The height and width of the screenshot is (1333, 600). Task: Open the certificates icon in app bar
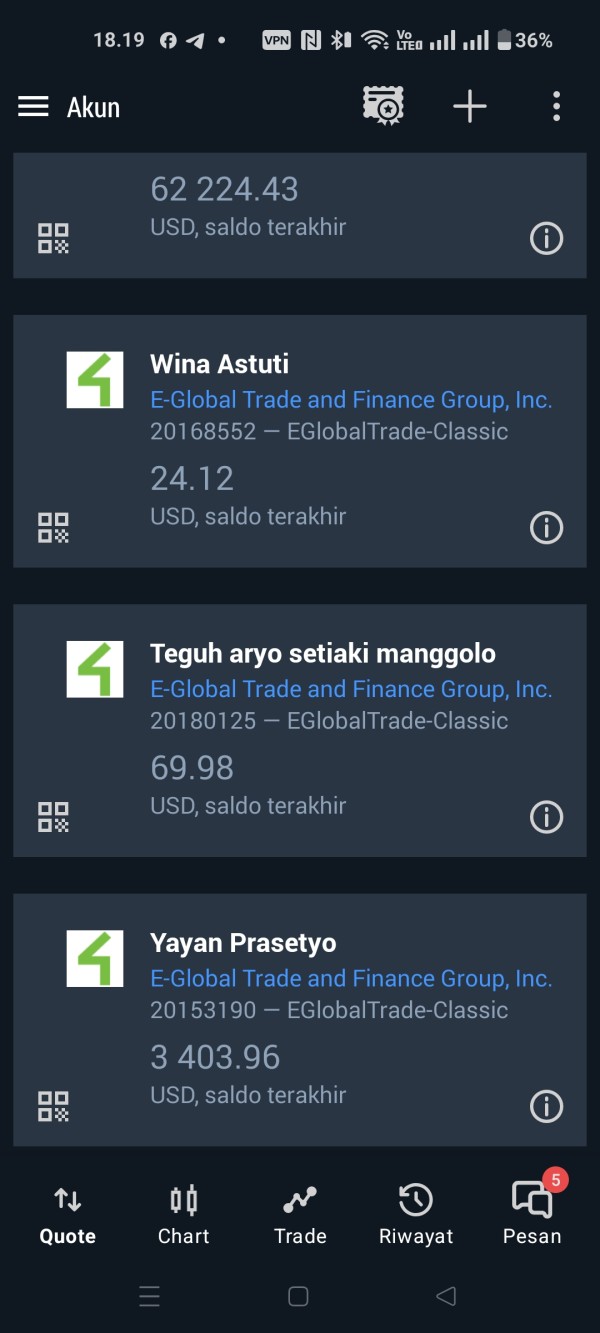click(x=383, y=107)
